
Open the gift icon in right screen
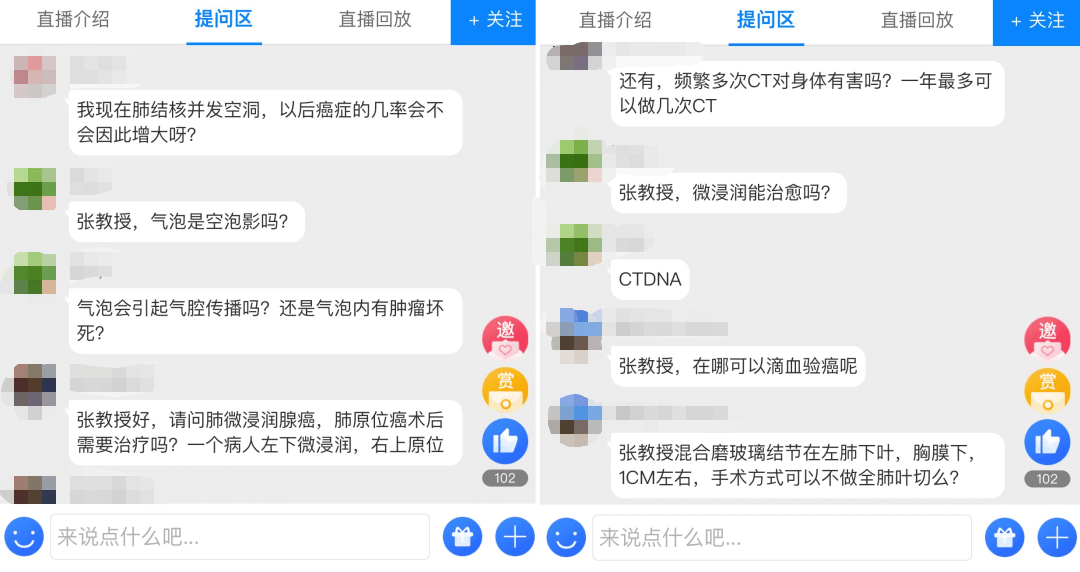pyautogui.click(x=1005, y=537)
